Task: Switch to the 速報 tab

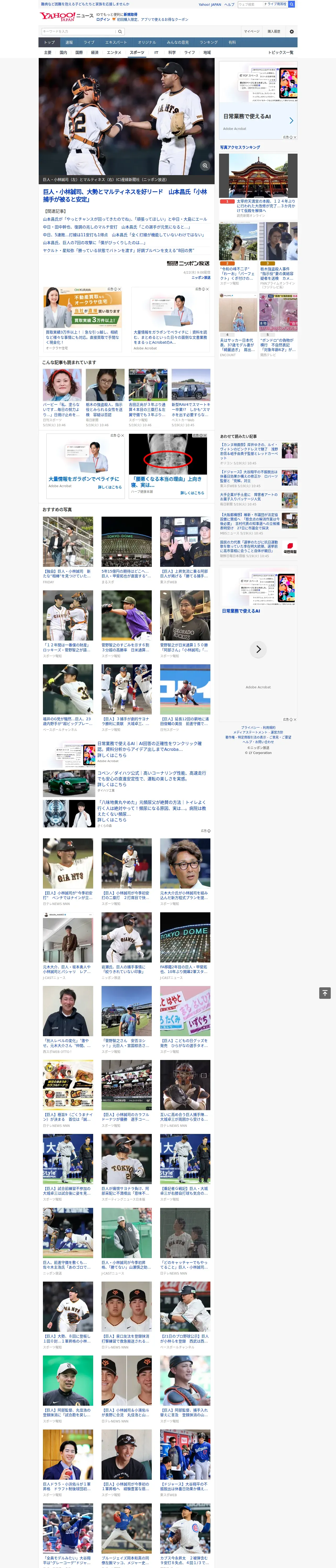Action: click(x=69, y=43)
